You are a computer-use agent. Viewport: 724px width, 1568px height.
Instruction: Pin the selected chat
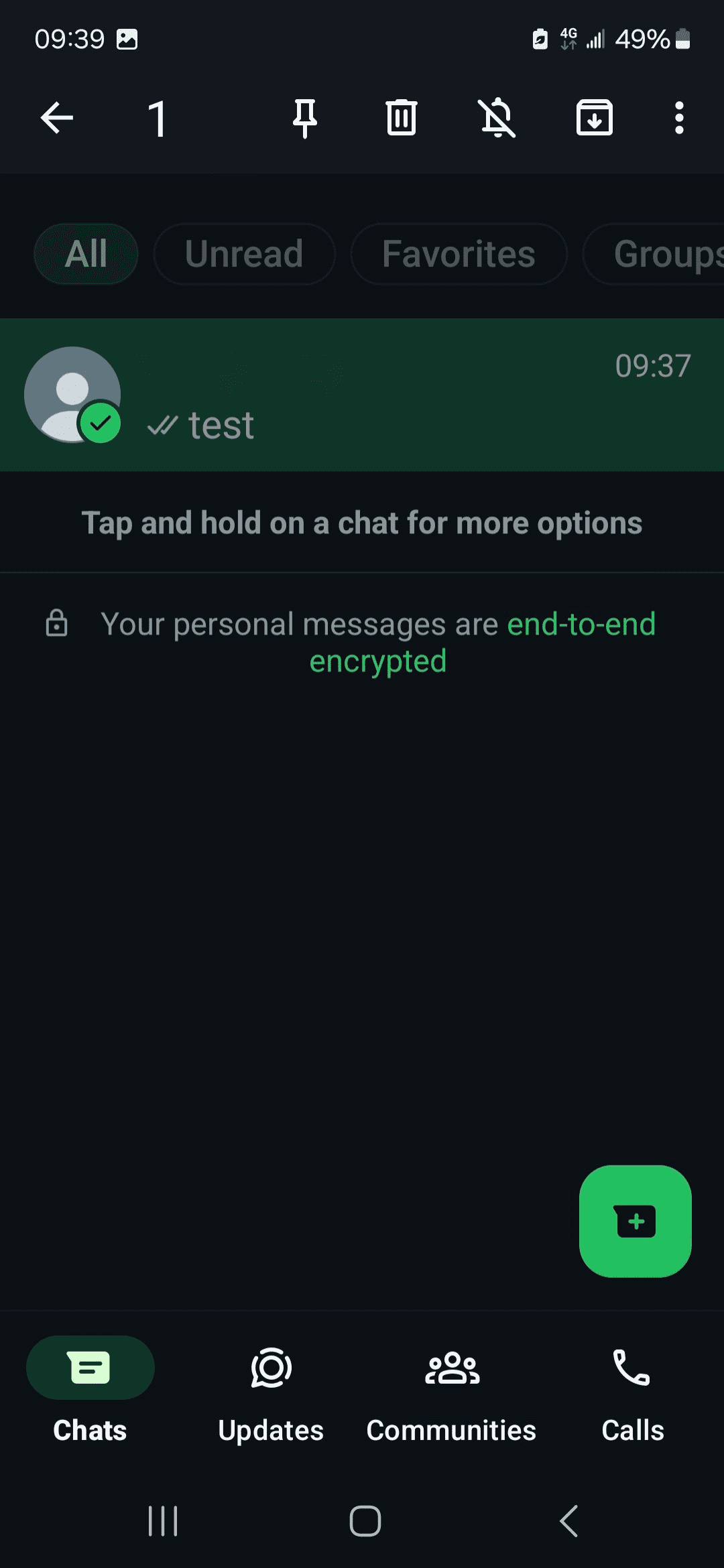(304, 118)
